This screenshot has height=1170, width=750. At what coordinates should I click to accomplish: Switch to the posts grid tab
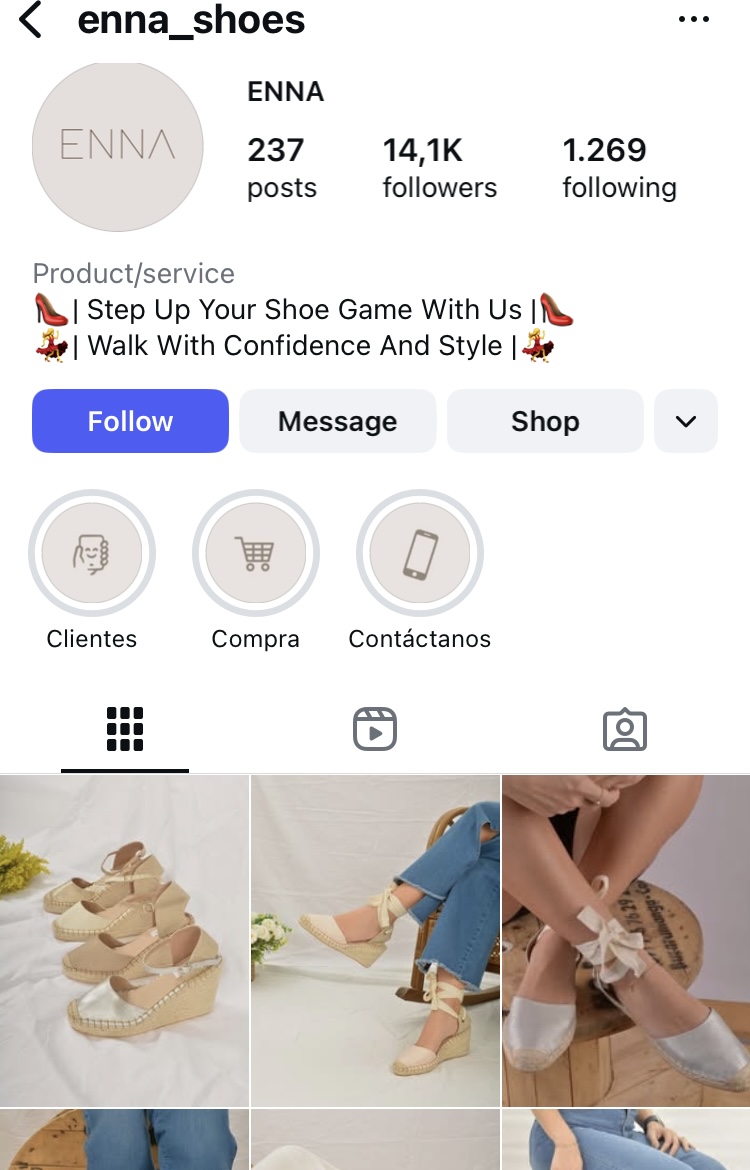(125, 729)
